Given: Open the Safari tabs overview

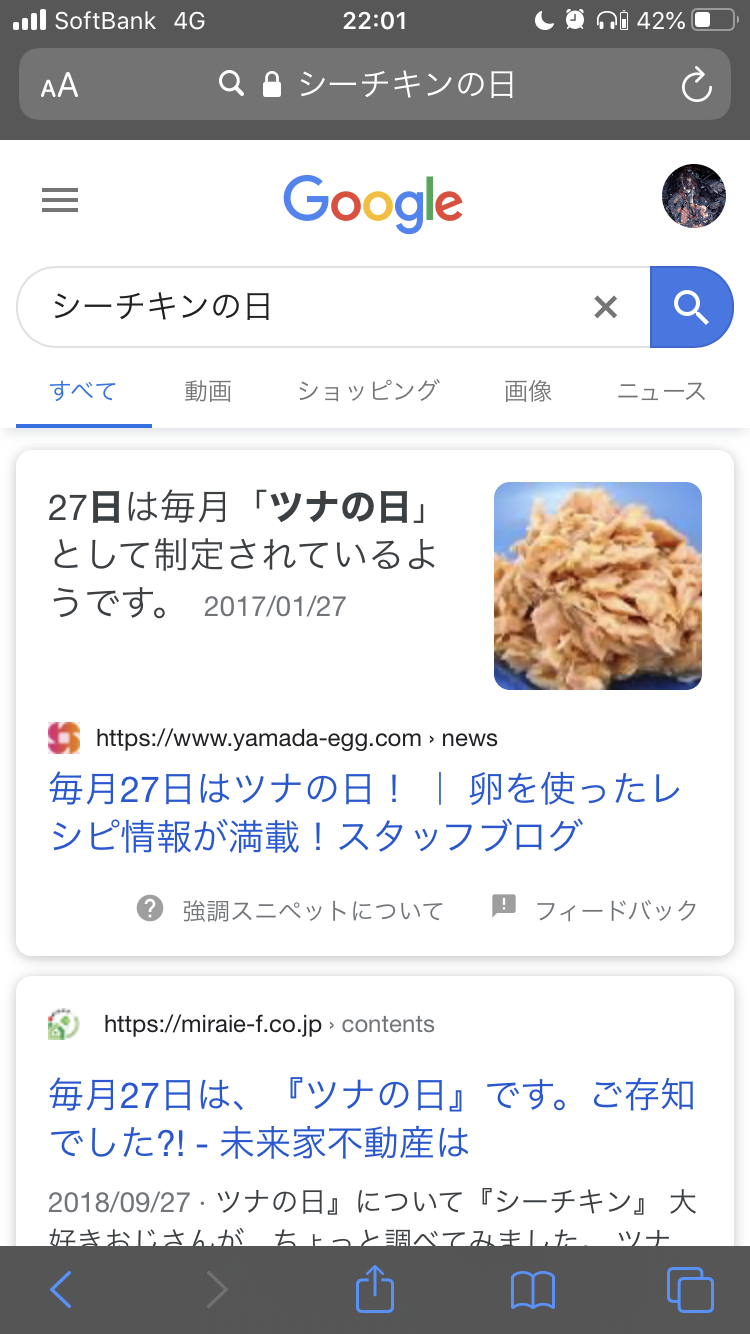Looking at the screenshot, I should click(689, 1290).
